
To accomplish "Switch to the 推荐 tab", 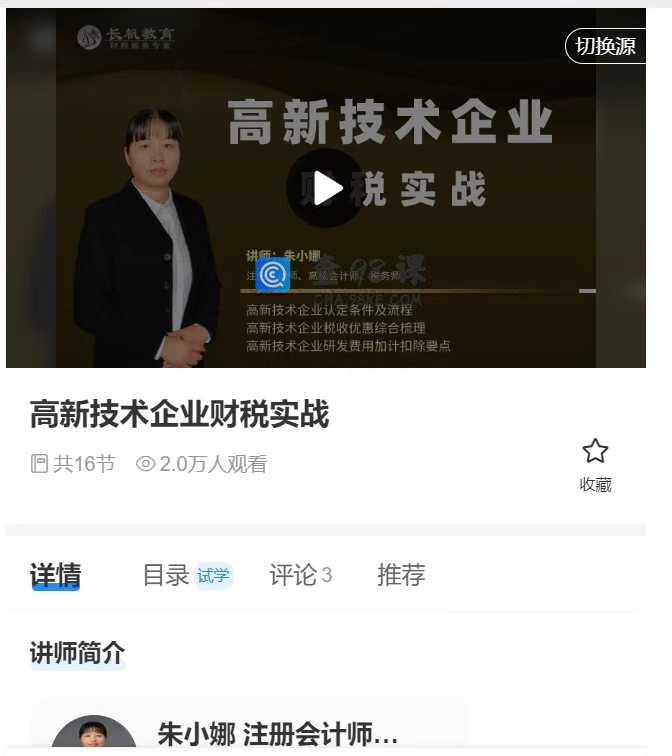I will (401, 575).
